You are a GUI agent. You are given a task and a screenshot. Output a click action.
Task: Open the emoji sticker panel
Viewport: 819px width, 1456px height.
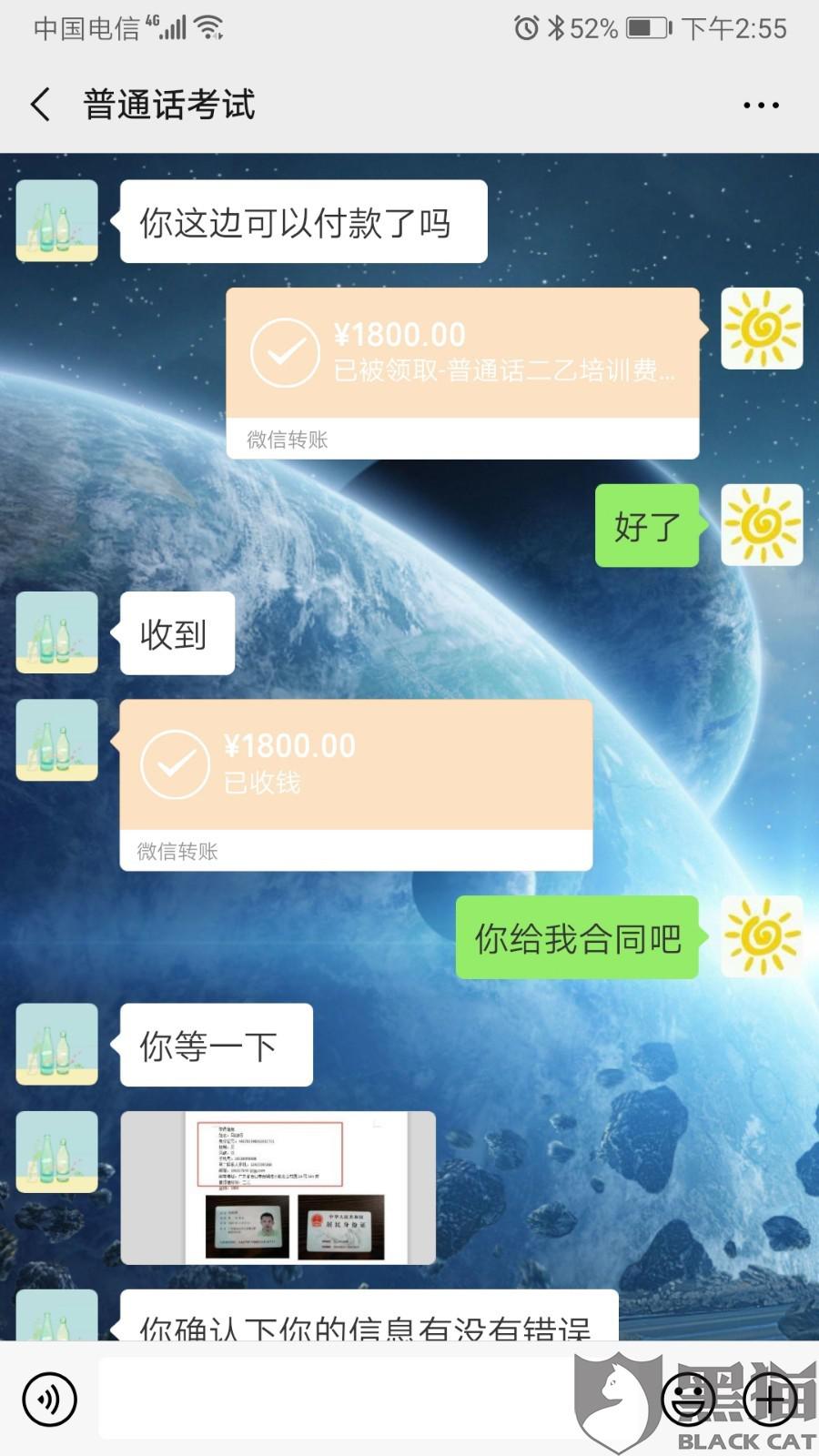tap(689, 1399)
